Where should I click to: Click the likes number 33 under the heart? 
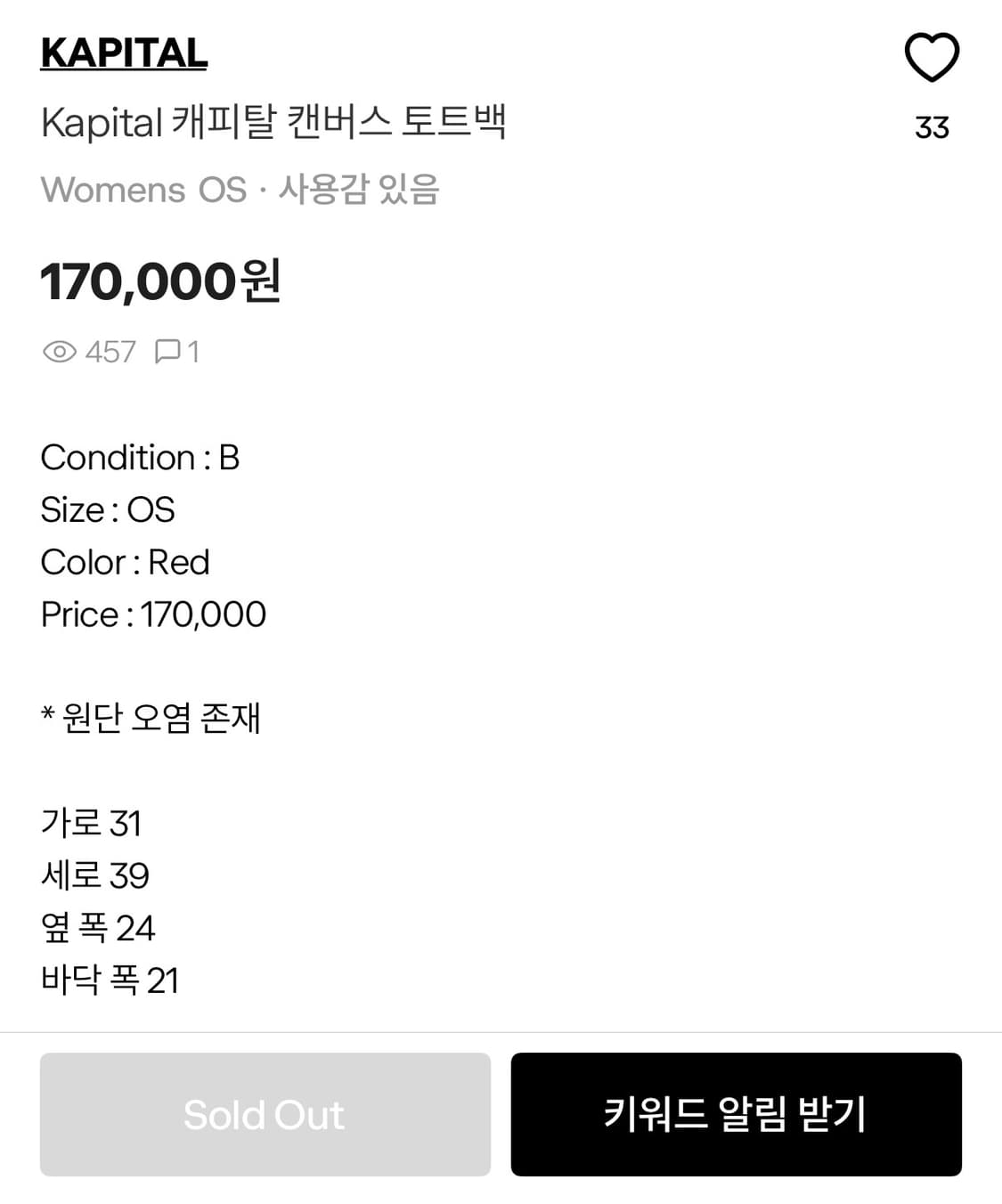click(932, 128)
